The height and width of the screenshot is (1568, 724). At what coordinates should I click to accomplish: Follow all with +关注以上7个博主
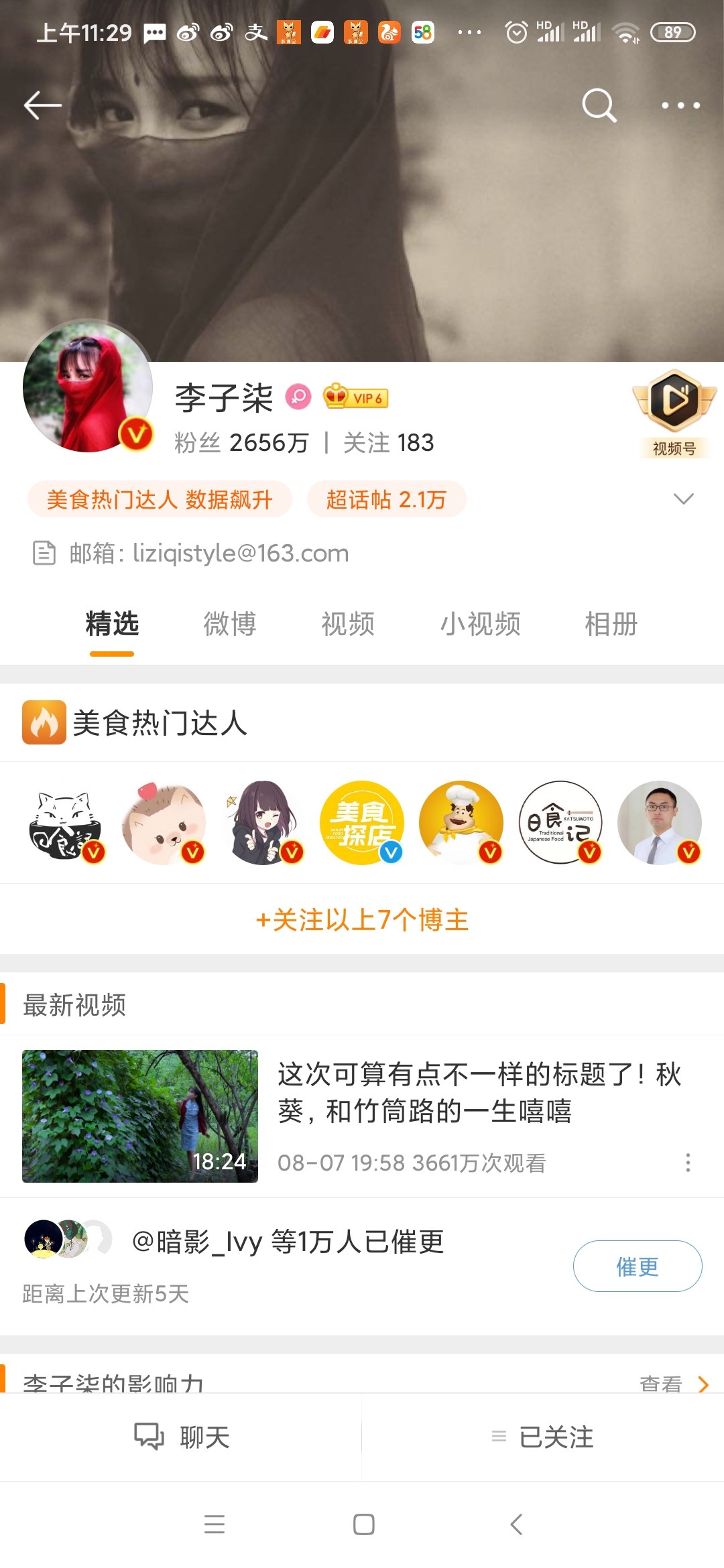tap(362, 920)
